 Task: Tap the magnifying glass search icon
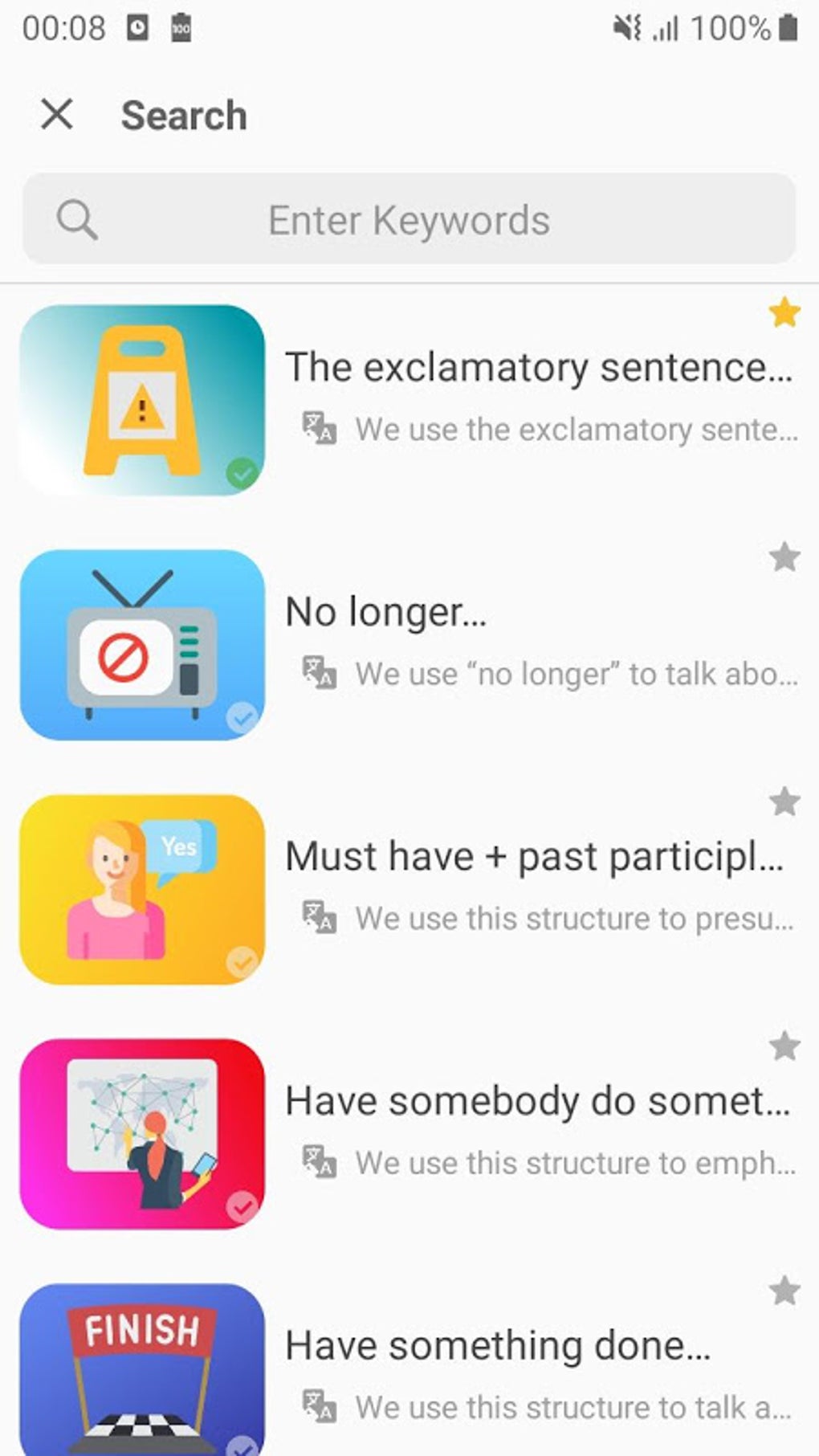pos(76,218)
